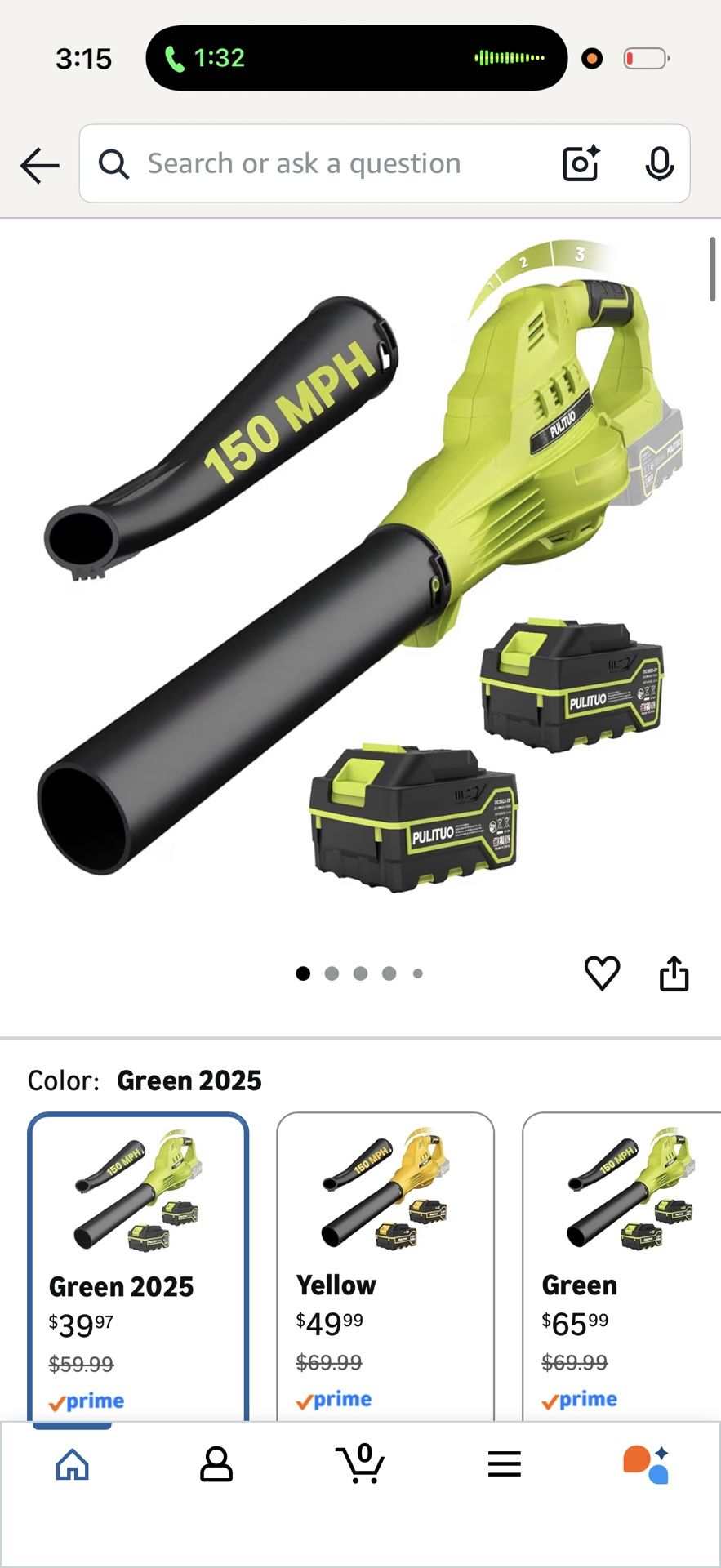
Task: Pick the Green $65.99 color option
Action: click(621, 1267)
